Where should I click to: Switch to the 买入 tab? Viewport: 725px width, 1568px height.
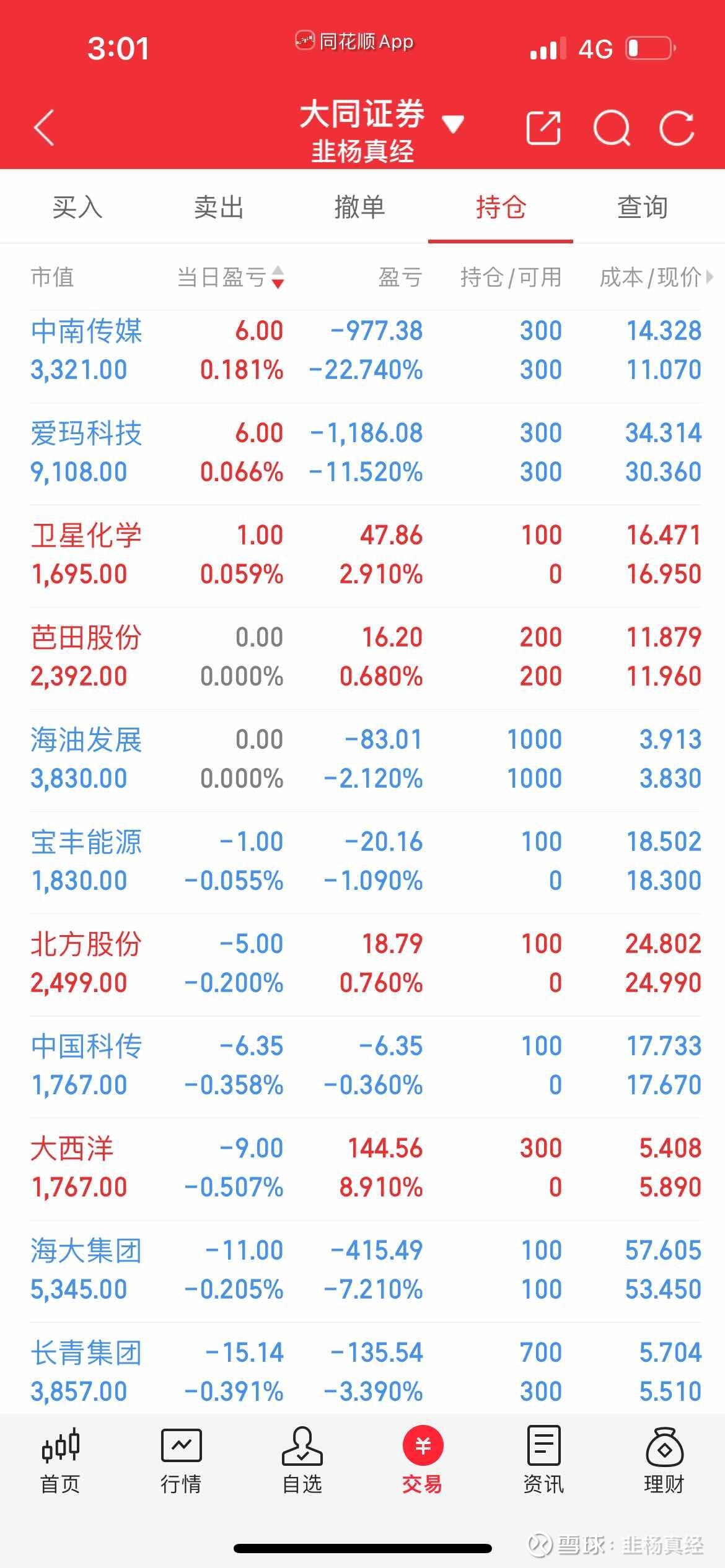click(77, 207)
